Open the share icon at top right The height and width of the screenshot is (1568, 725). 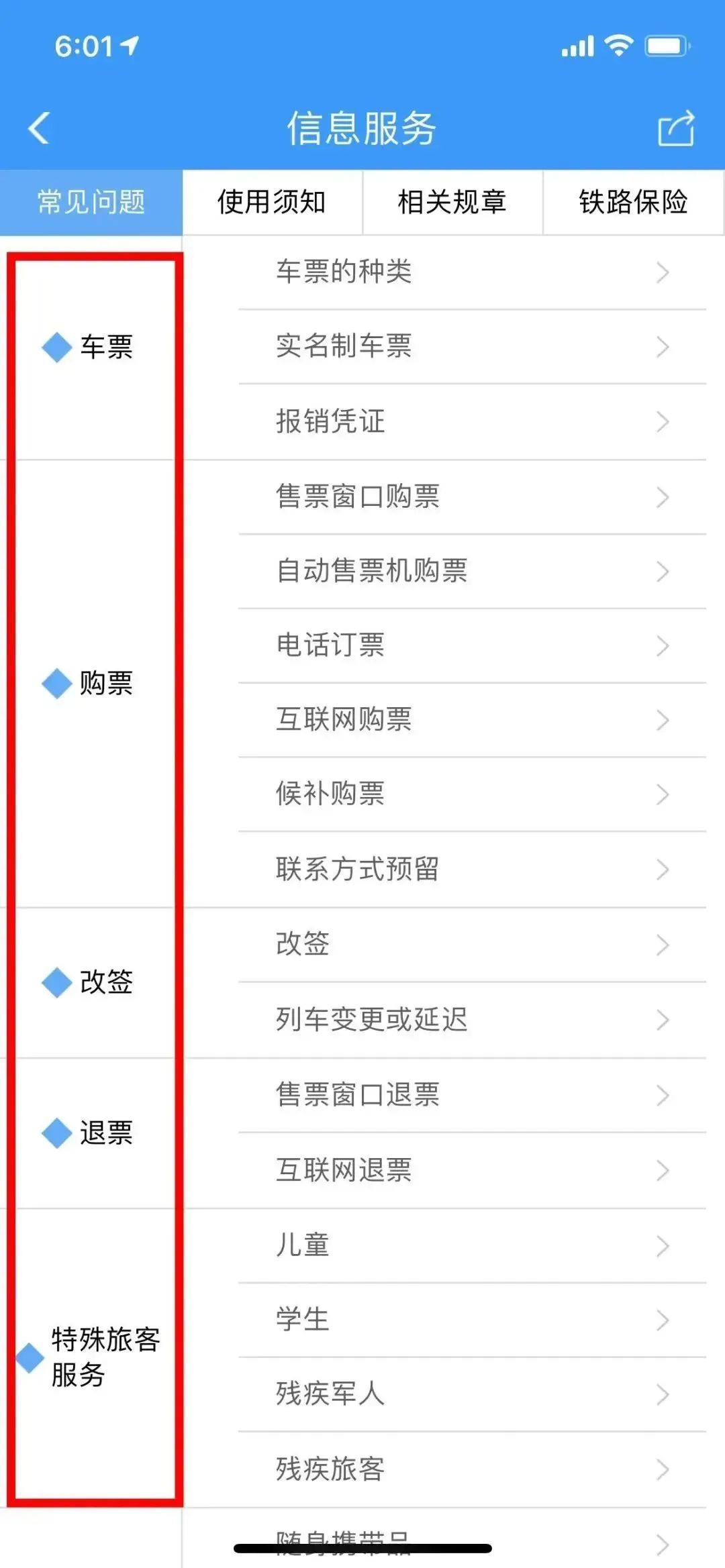pyautogui.click(x=675, y=129)
